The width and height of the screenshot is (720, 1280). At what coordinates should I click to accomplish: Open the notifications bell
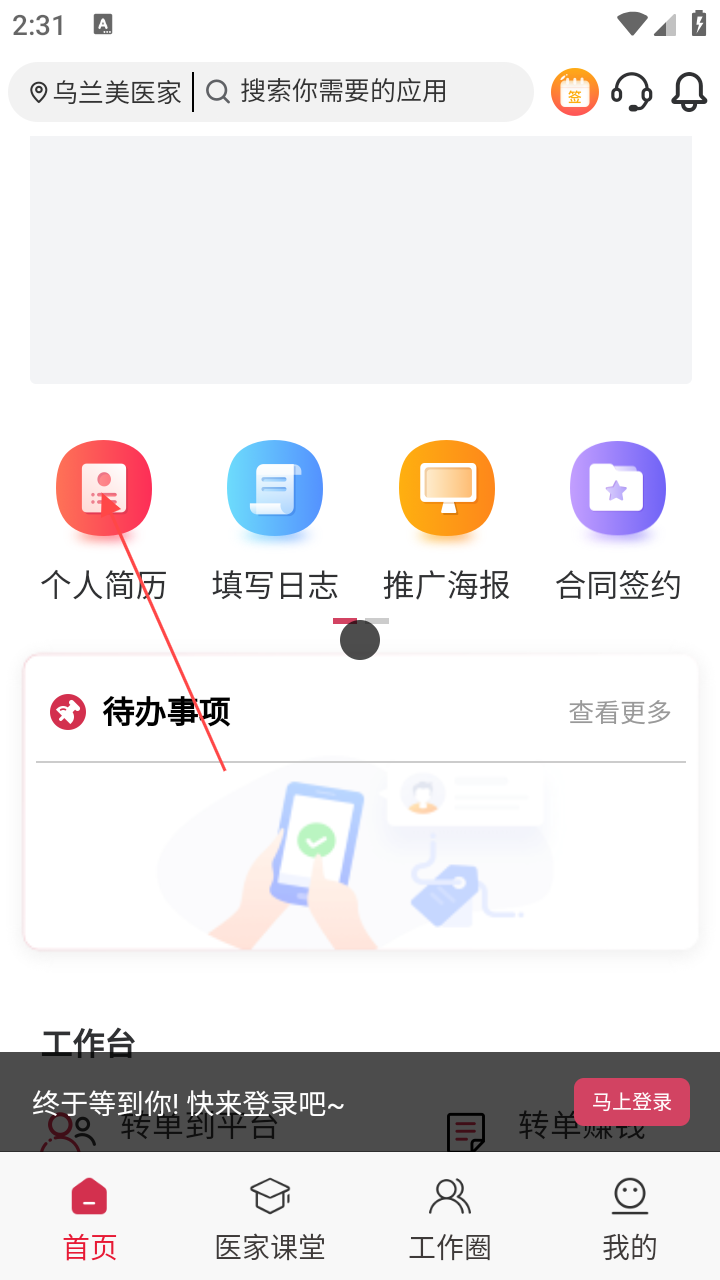689,92
